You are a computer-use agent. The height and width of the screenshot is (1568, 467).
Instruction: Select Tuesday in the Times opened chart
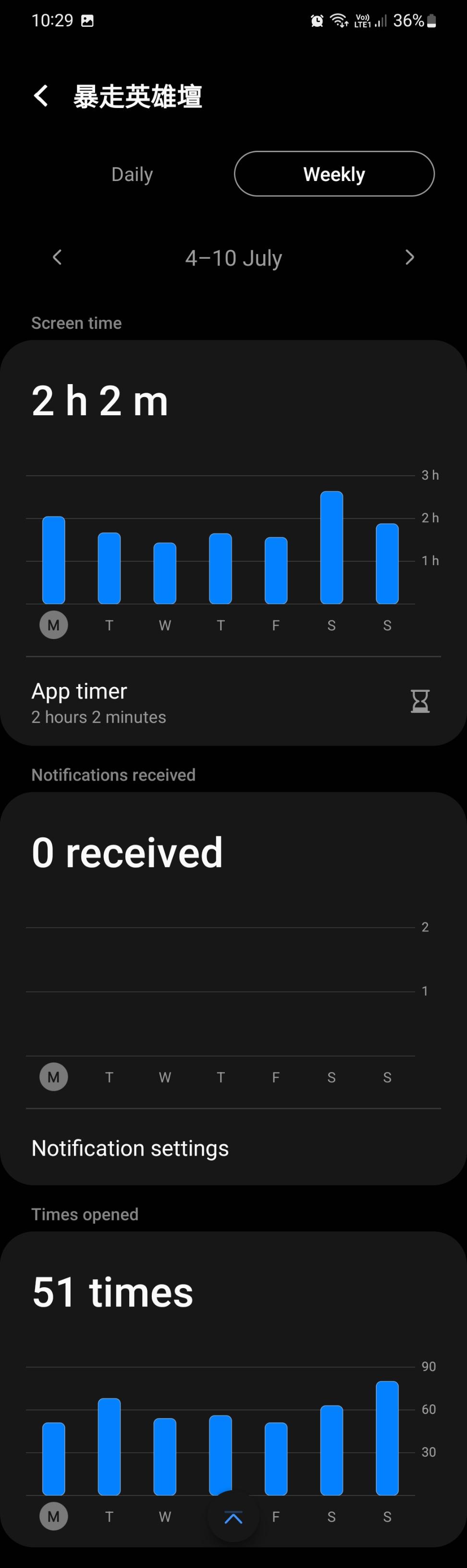(109, 1516)
